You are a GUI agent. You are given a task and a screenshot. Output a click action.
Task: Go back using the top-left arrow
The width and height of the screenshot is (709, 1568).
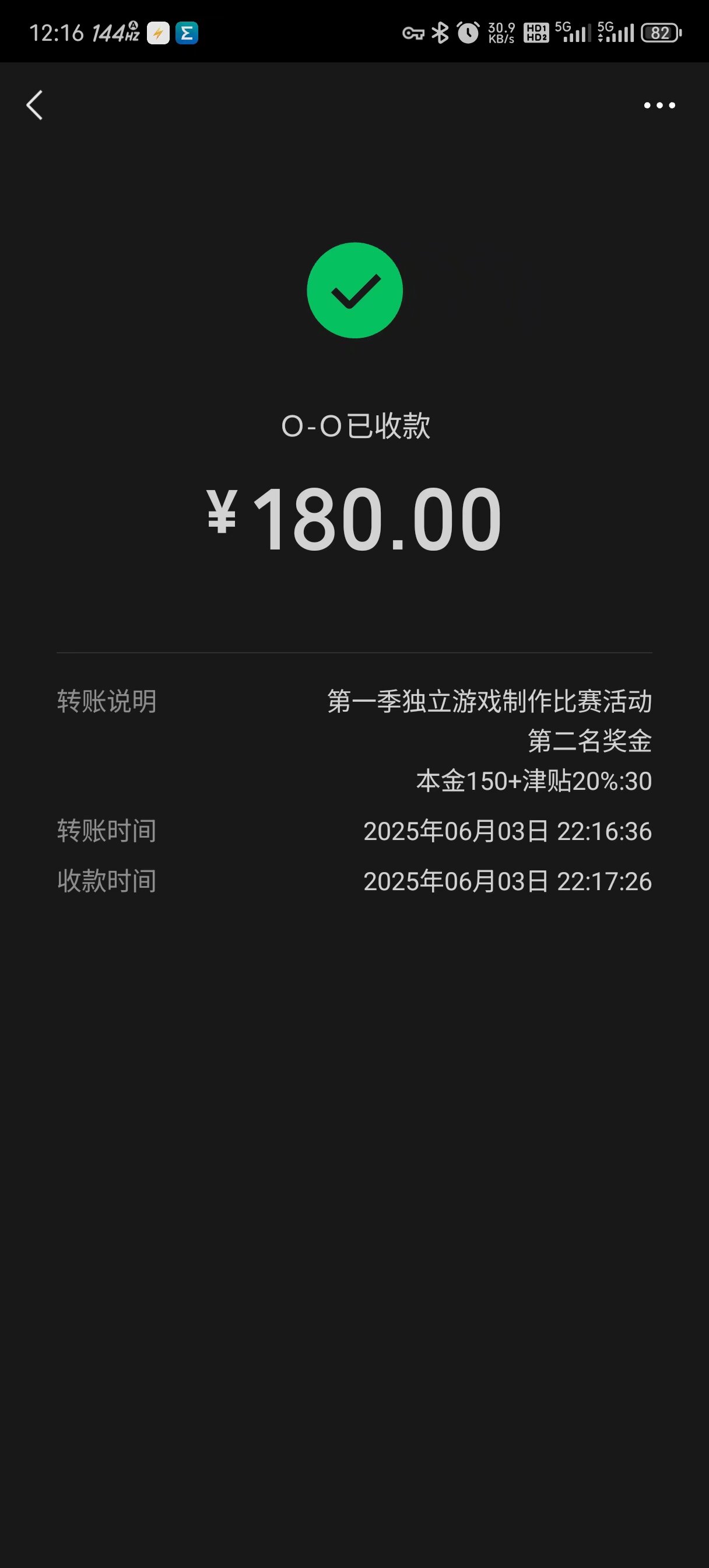[34, 106]
